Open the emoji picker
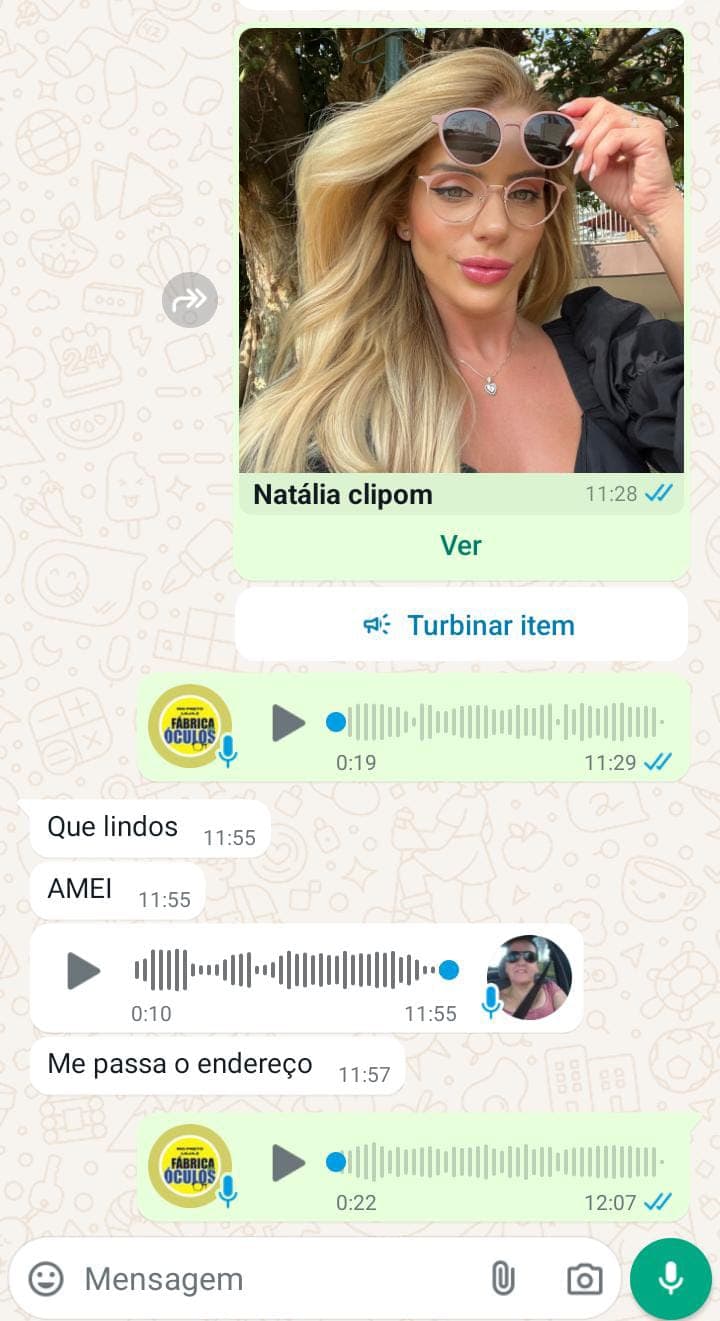This screenshot has width=720, height=1321. click(46, 1279)
